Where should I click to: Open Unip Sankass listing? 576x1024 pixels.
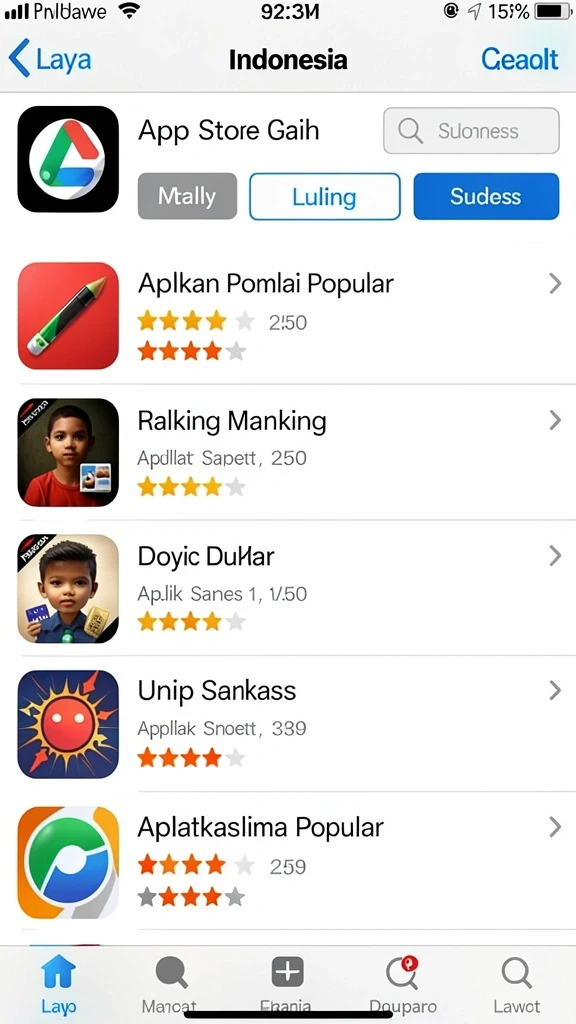coord(288,724)
